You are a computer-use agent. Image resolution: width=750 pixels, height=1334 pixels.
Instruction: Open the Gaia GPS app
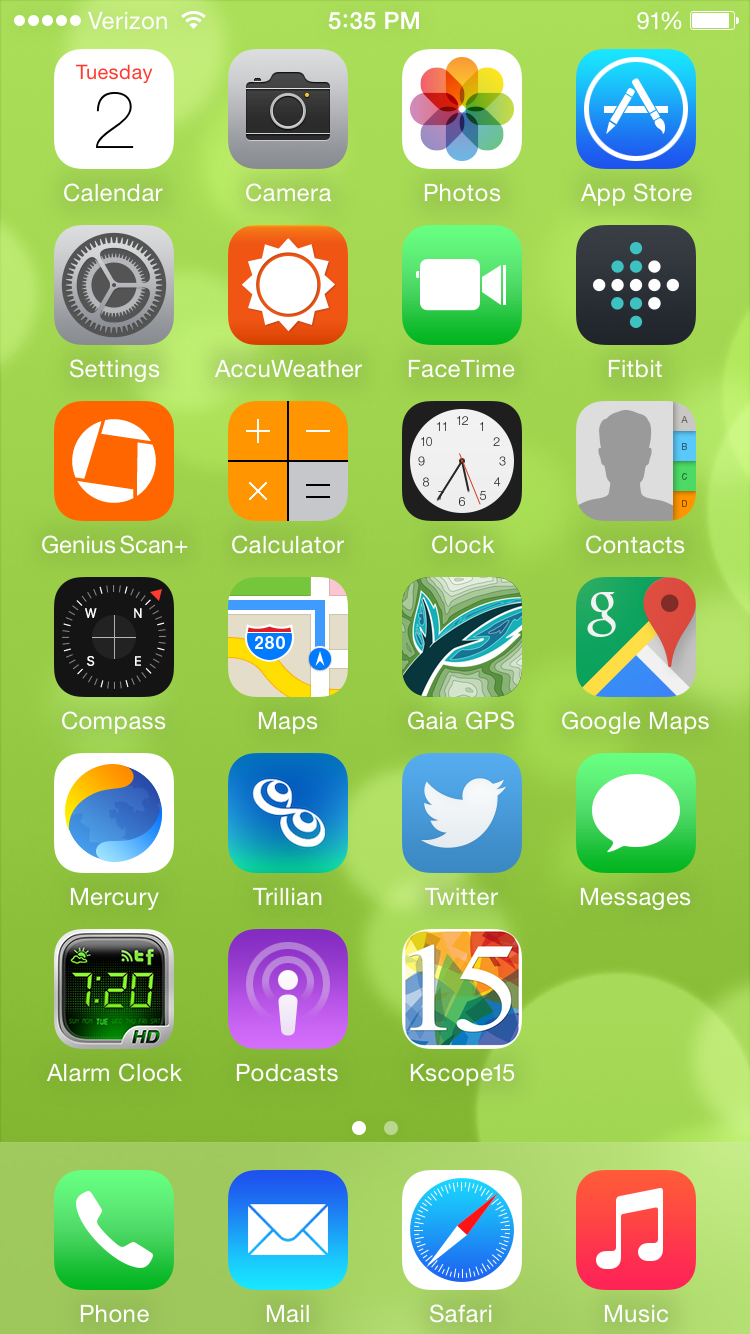[462, 638]
